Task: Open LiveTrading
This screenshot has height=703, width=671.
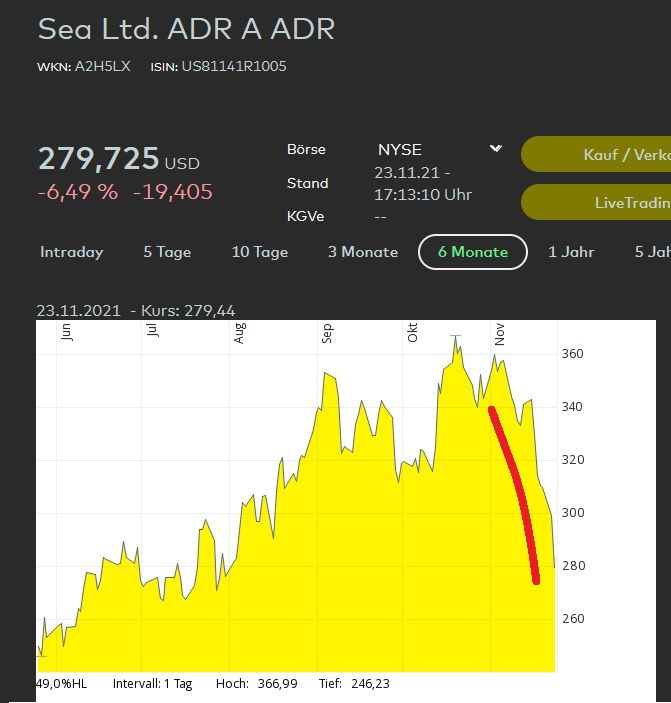Action: click(597, 203)
